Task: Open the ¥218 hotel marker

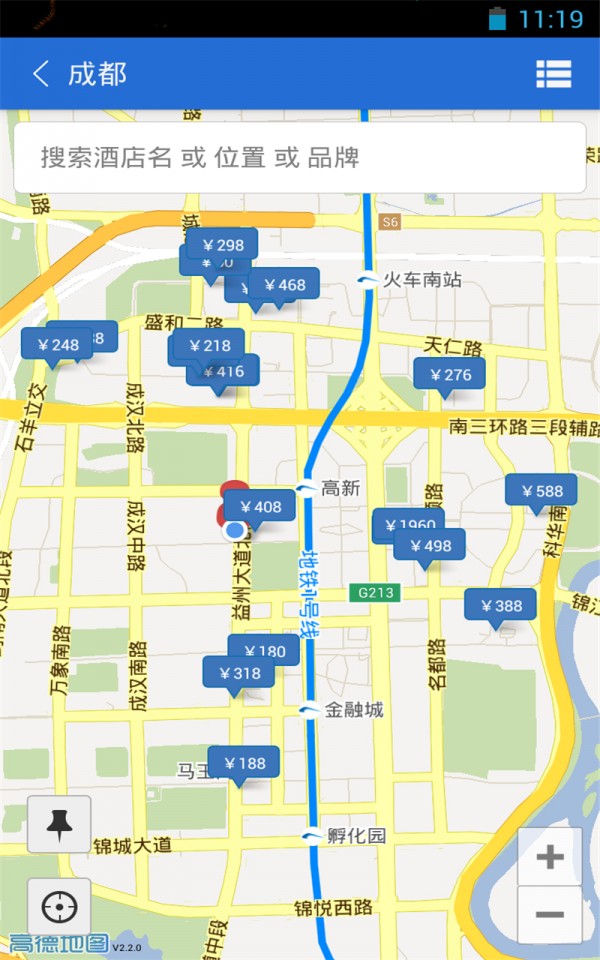Action: tap(209, 345)
